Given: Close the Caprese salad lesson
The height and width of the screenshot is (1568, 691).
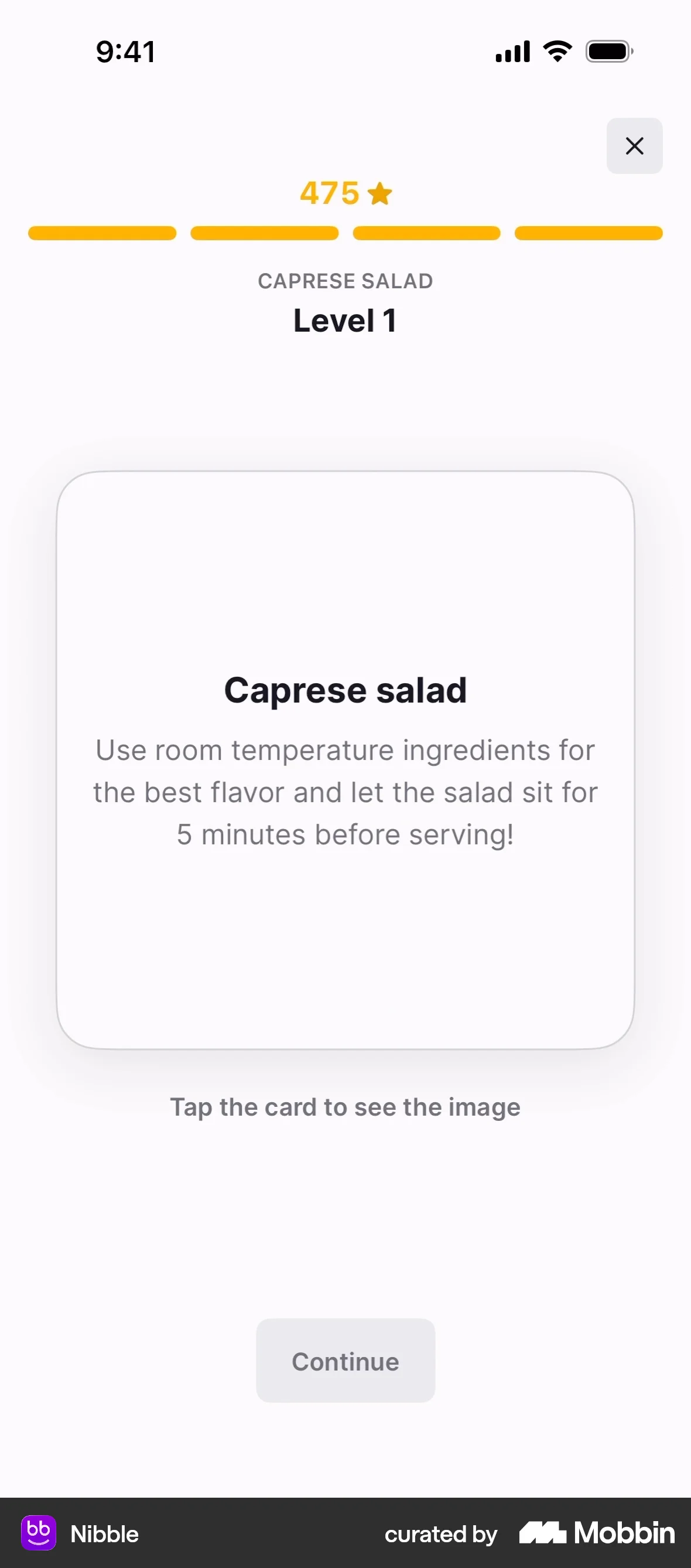Looking at the screenshot, I should 634,146.
